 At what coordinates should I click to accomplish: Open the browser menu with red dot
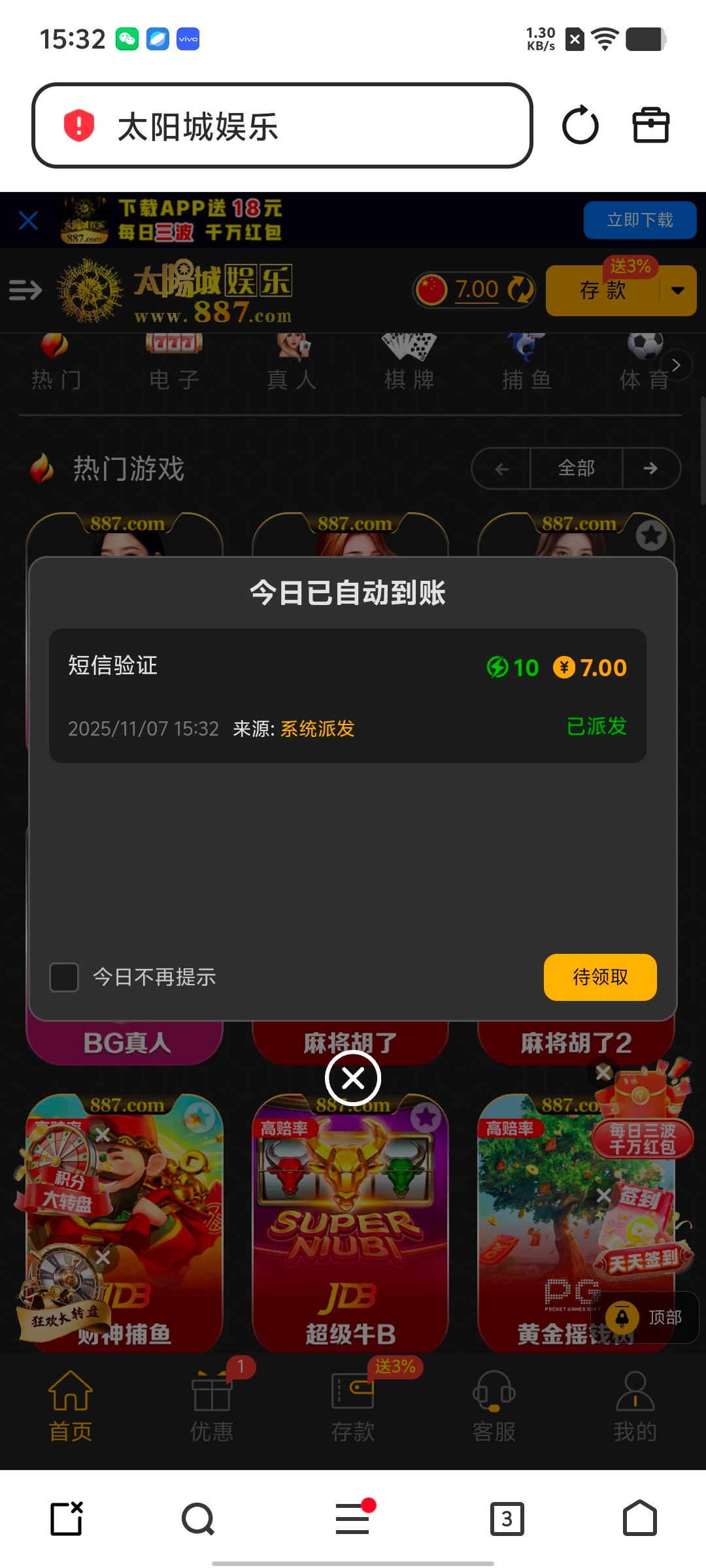pos(353,1519)
